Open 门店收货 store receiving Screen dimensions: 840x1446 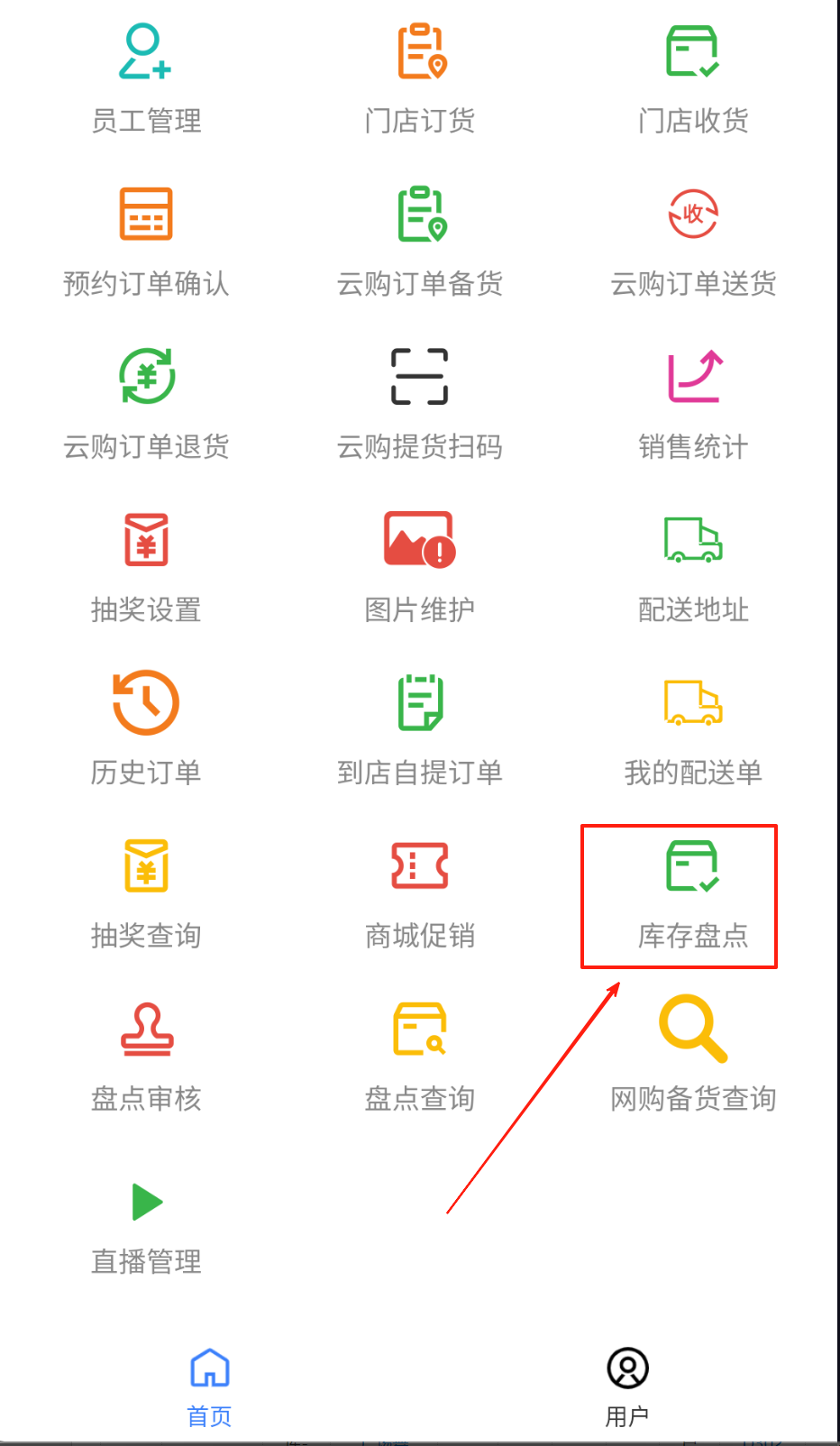coord(692,79)
